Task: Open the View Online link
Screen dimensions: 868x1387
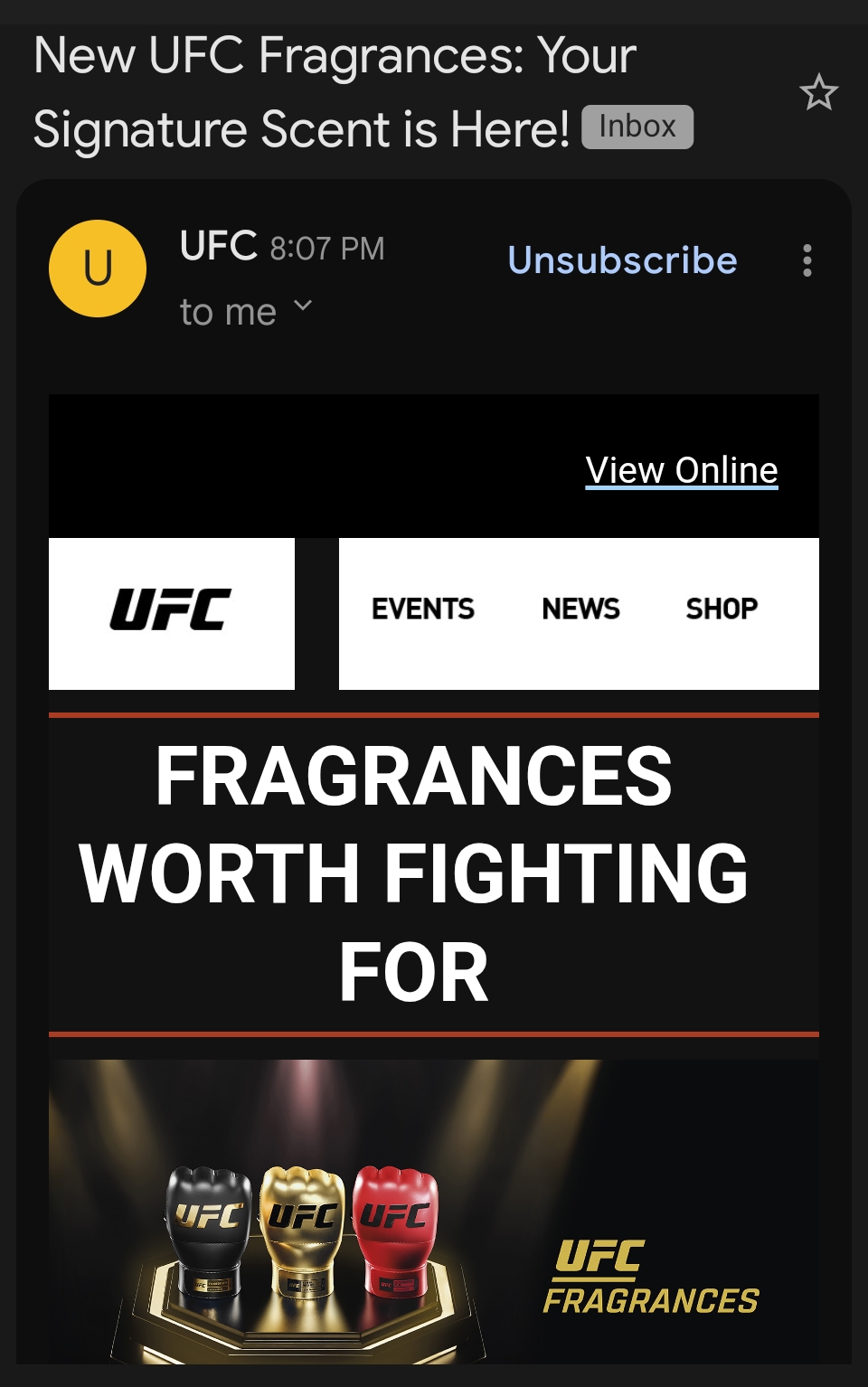Action: (x=681, y=470)
